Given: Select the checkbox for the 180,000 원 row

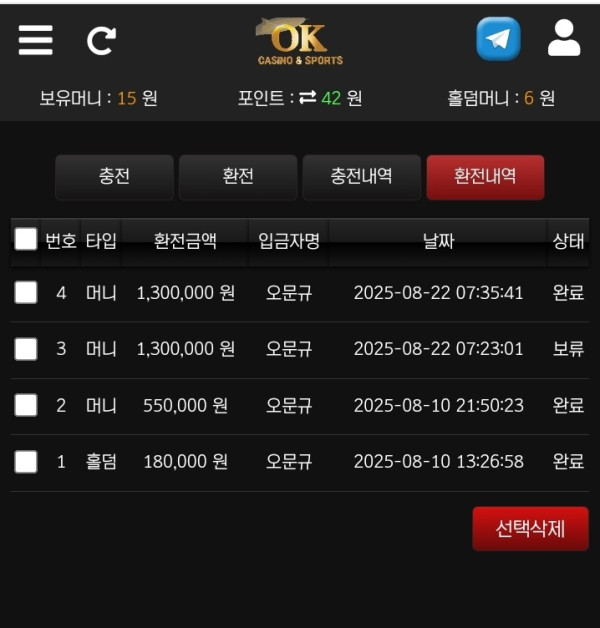Looking at the screenshot, I should (x=26, y=461).
